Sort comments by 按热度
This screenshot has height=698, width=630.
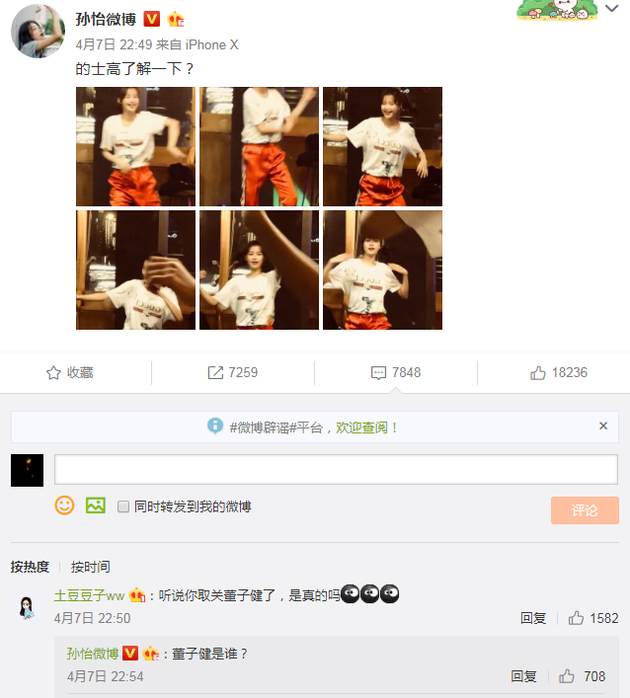click(30, 567)
